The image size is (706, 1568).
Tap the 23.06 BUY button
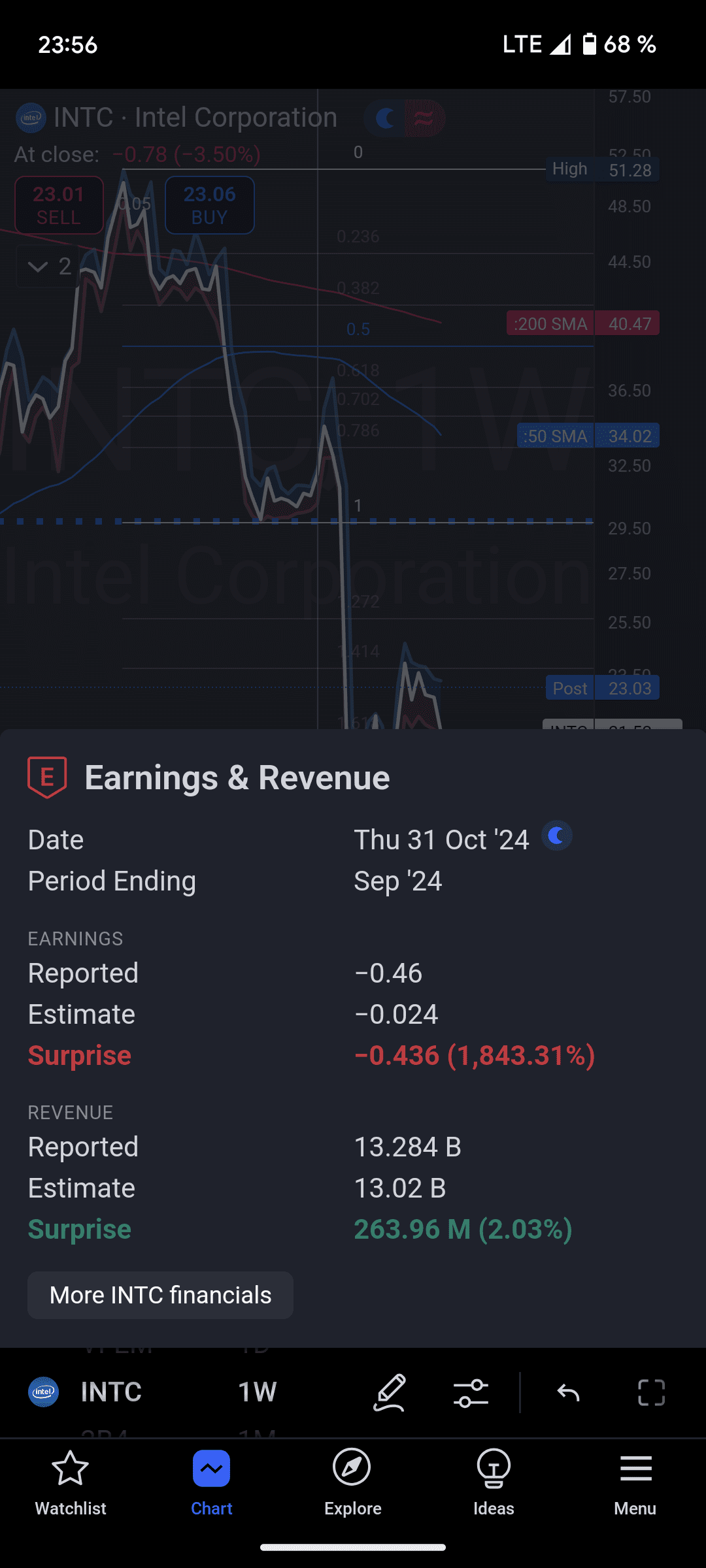(209, 205)
